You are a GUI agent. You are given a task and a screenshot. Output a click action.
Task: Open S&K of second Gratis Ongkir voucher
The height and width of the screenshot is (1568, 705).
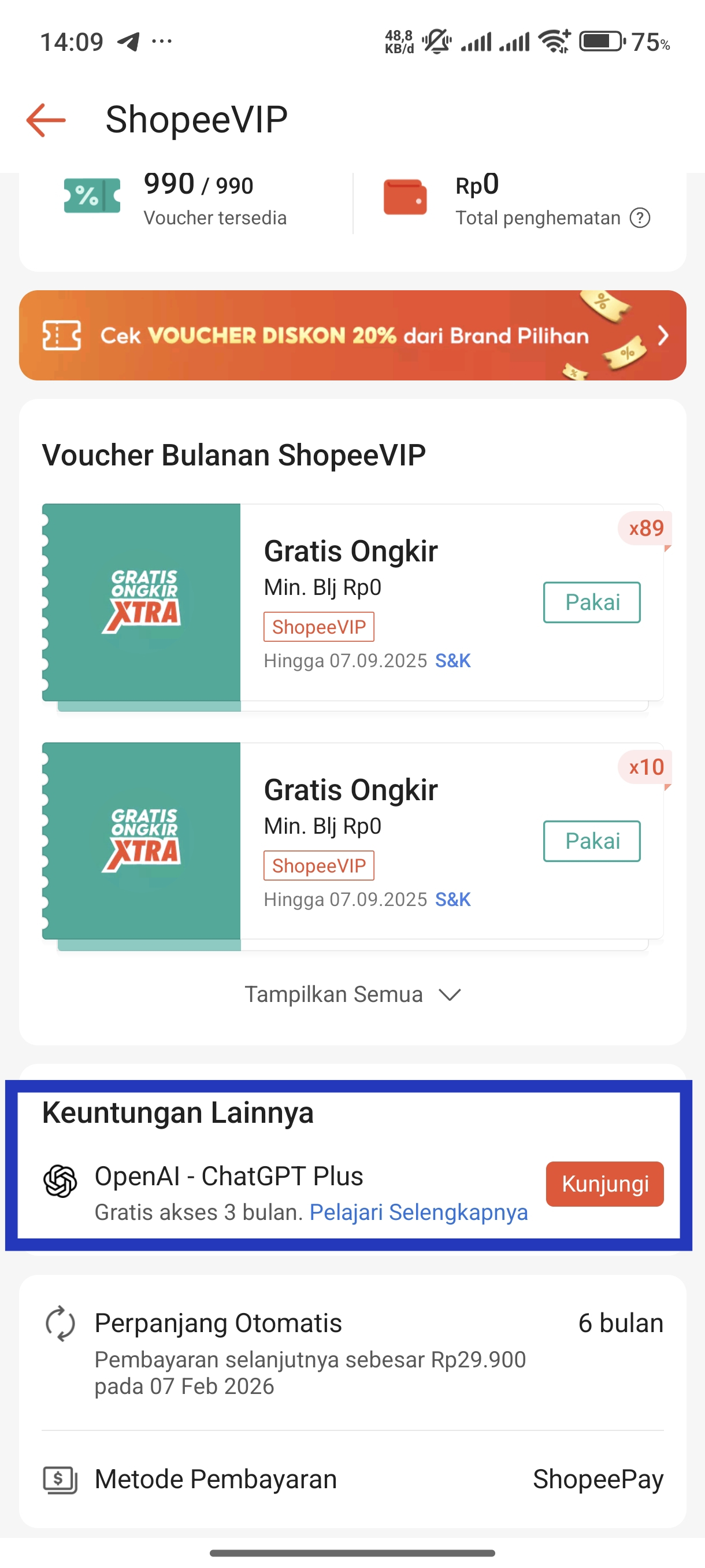pyautogui.click(x=452, y=899)
